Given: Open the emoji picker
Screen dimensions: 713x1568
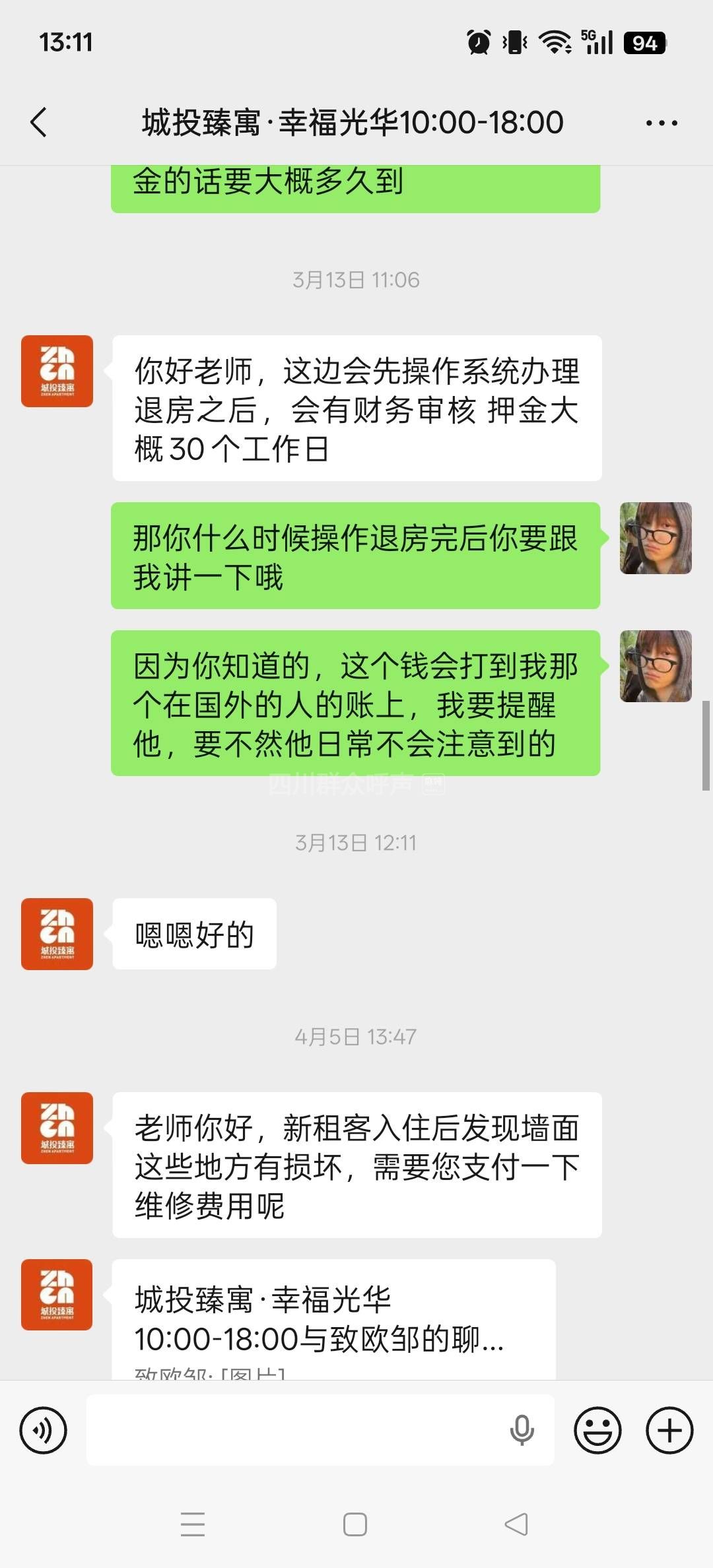Looking at the screenshot, I should 597,1430.
